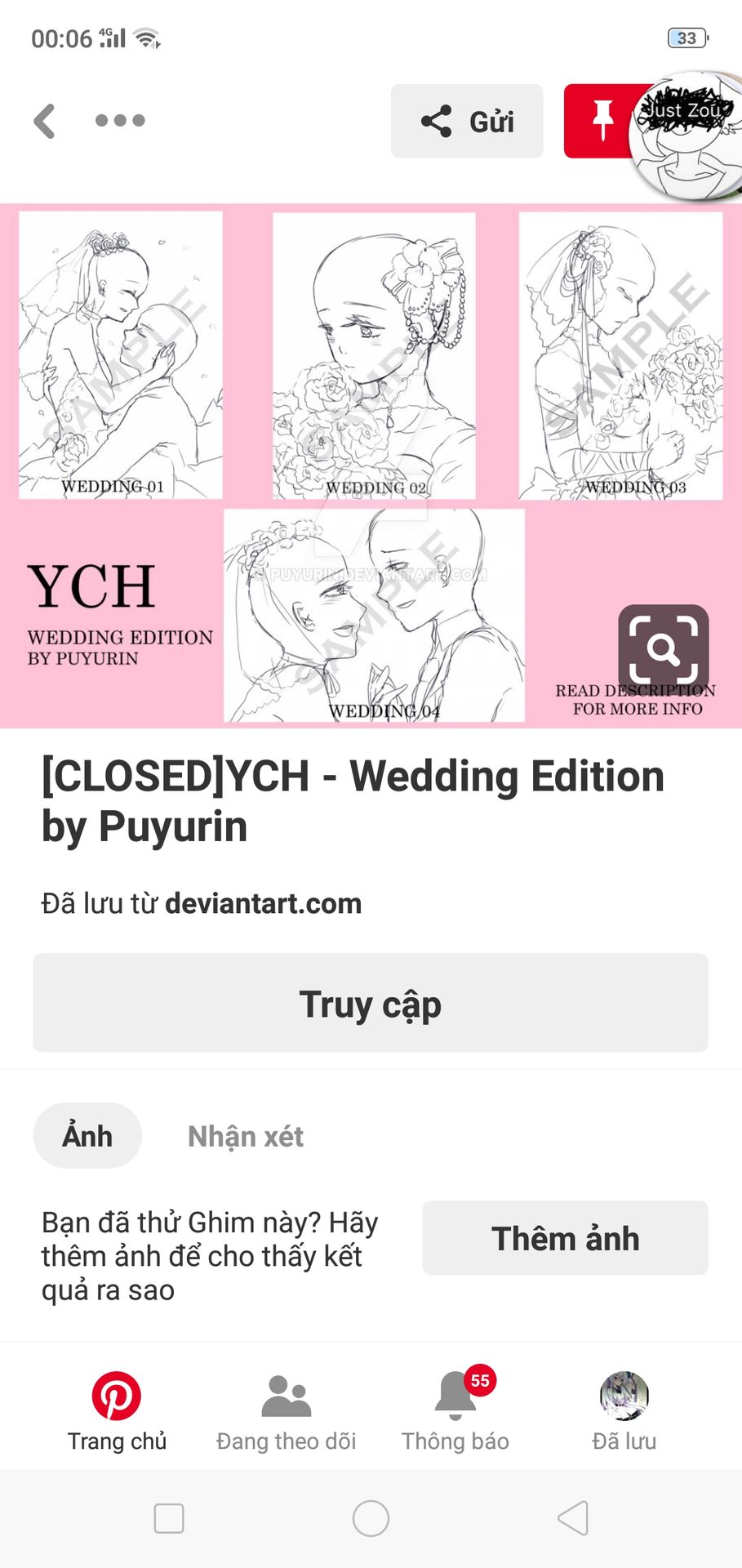Open the three-dot options menu
This screenshot has width=742, height=1568.
120,121
